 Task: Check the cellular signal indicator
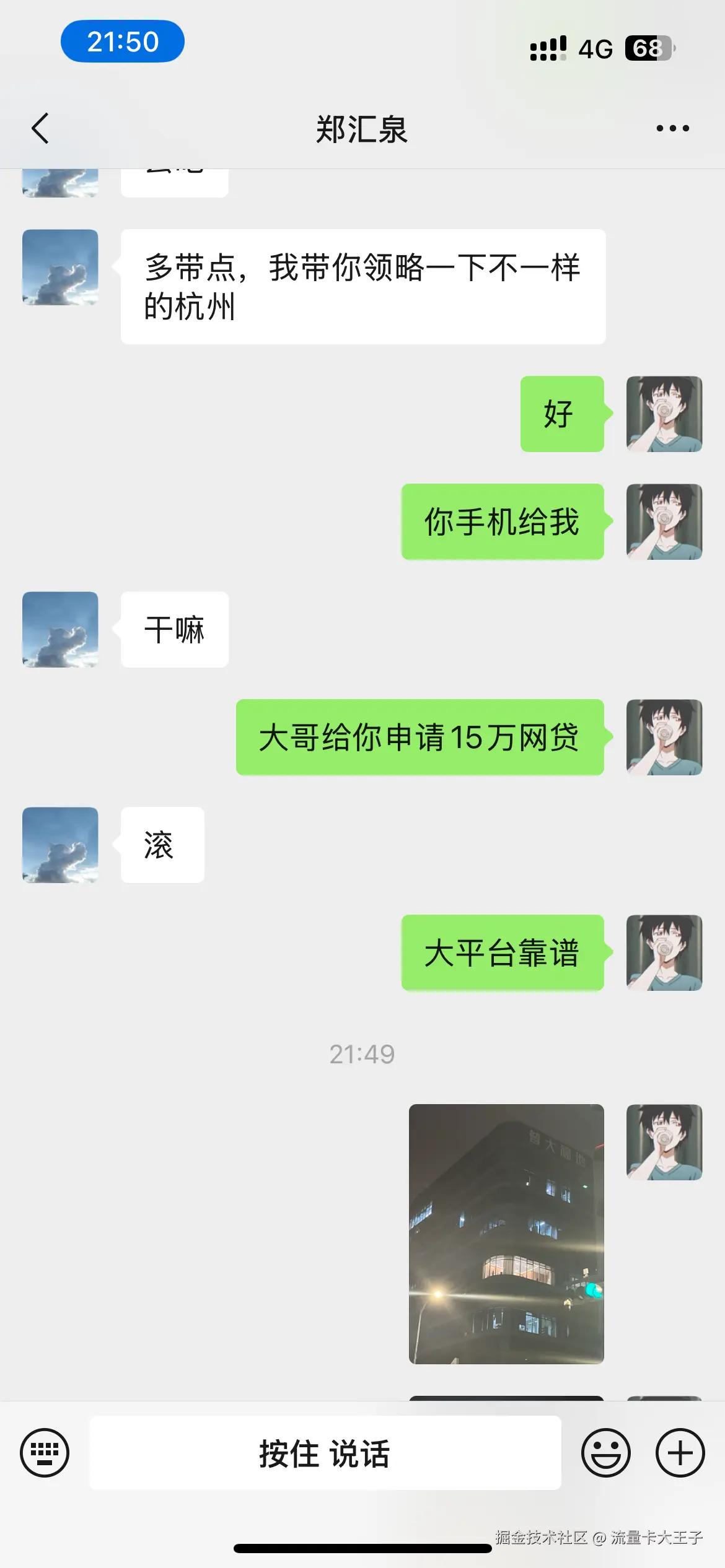(x=548, y=47)
